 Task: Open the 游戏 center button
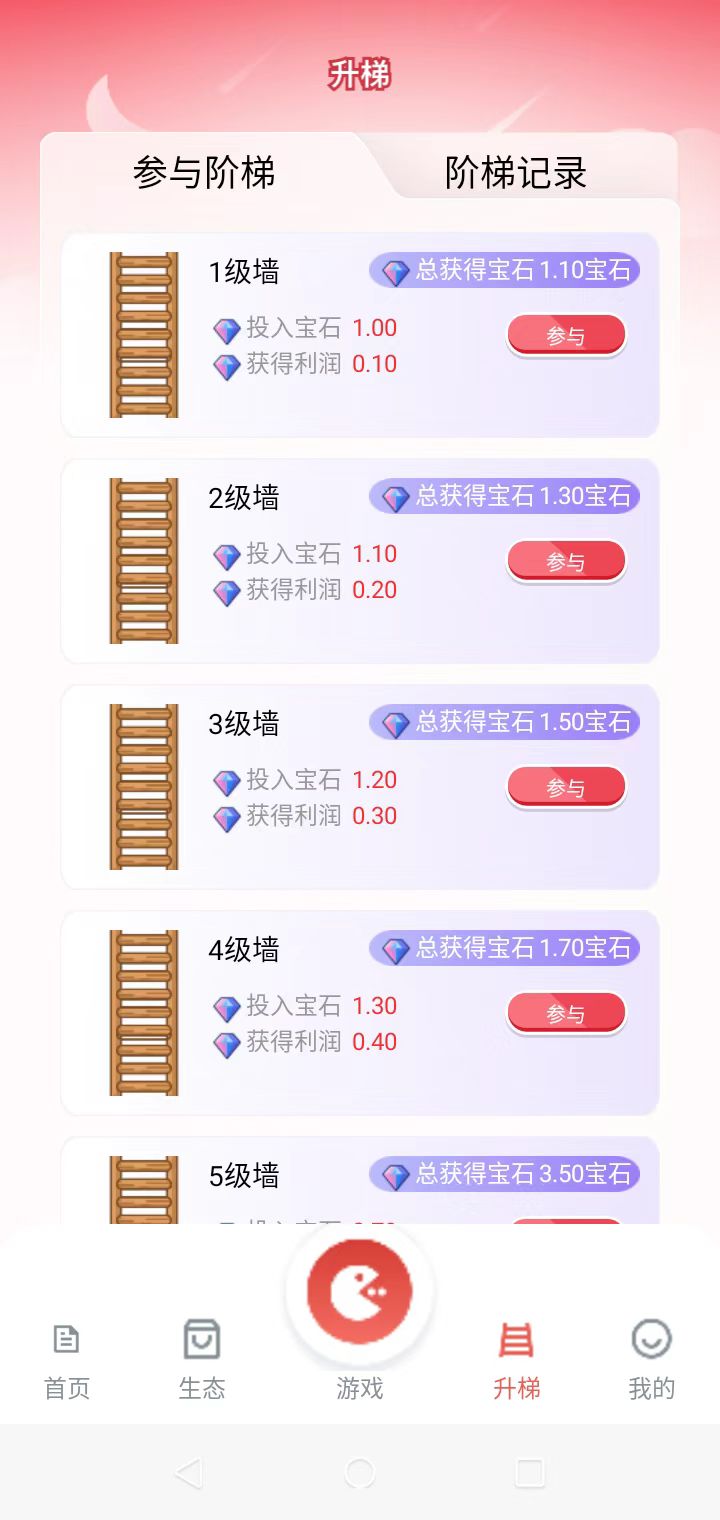click(x=360, y=1300)
